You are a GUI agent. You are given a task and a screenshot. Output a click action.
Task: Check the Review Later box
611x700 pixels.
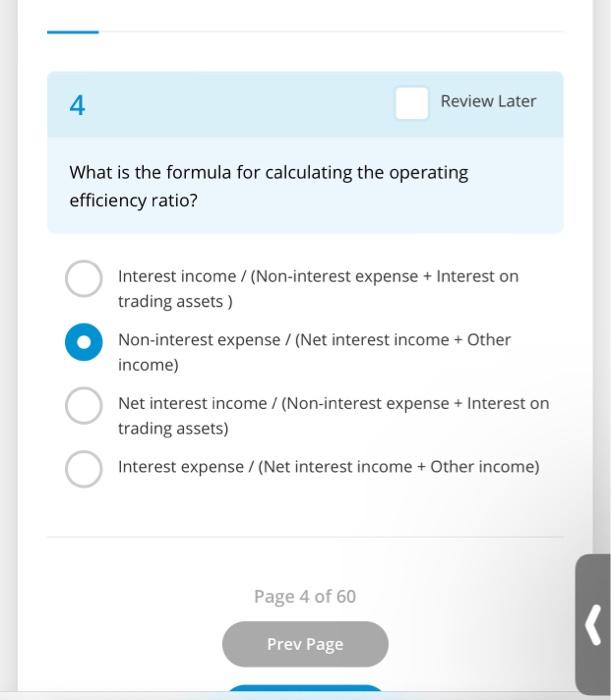click(411, 102)
